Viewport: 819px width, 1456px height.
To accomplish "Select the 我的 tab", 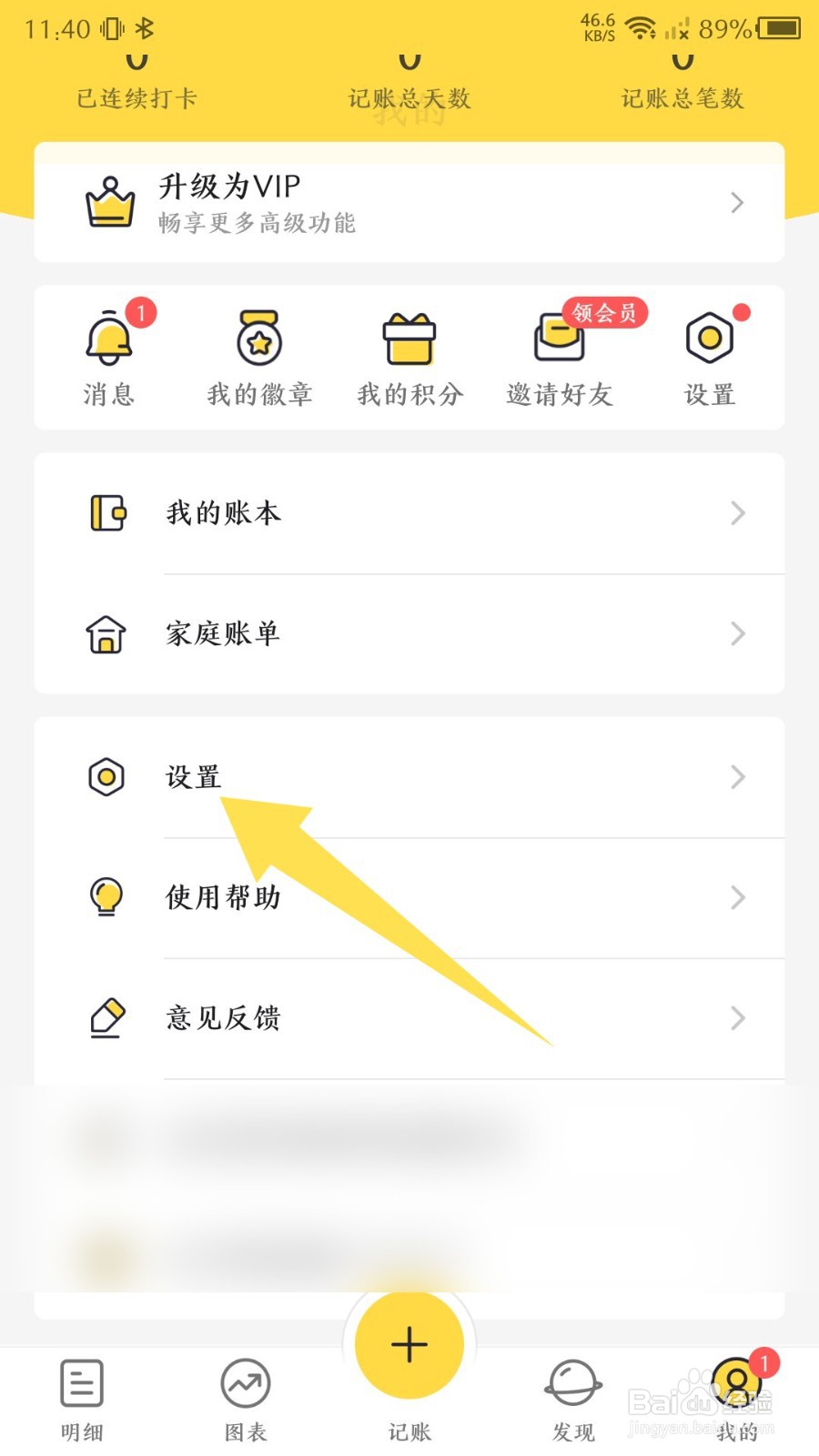I will (737, 1400).
